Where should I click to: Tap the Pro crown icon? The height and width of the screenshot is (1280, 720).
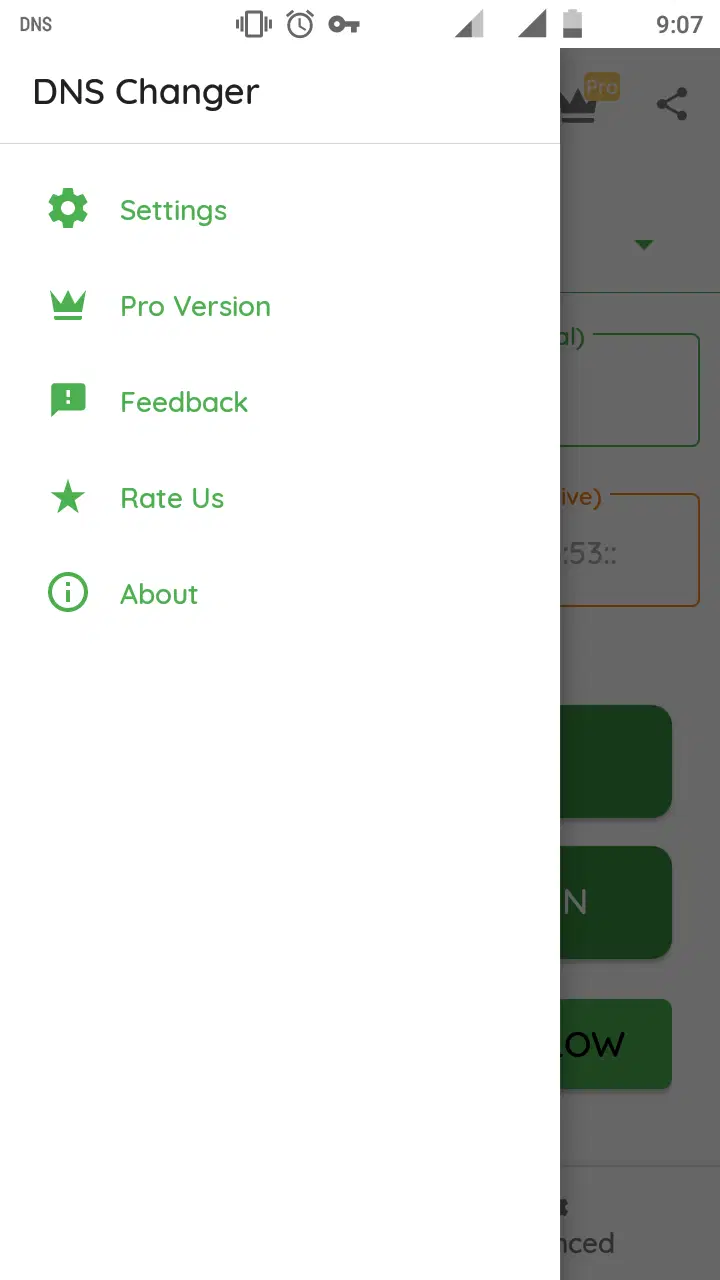(585, 102)
